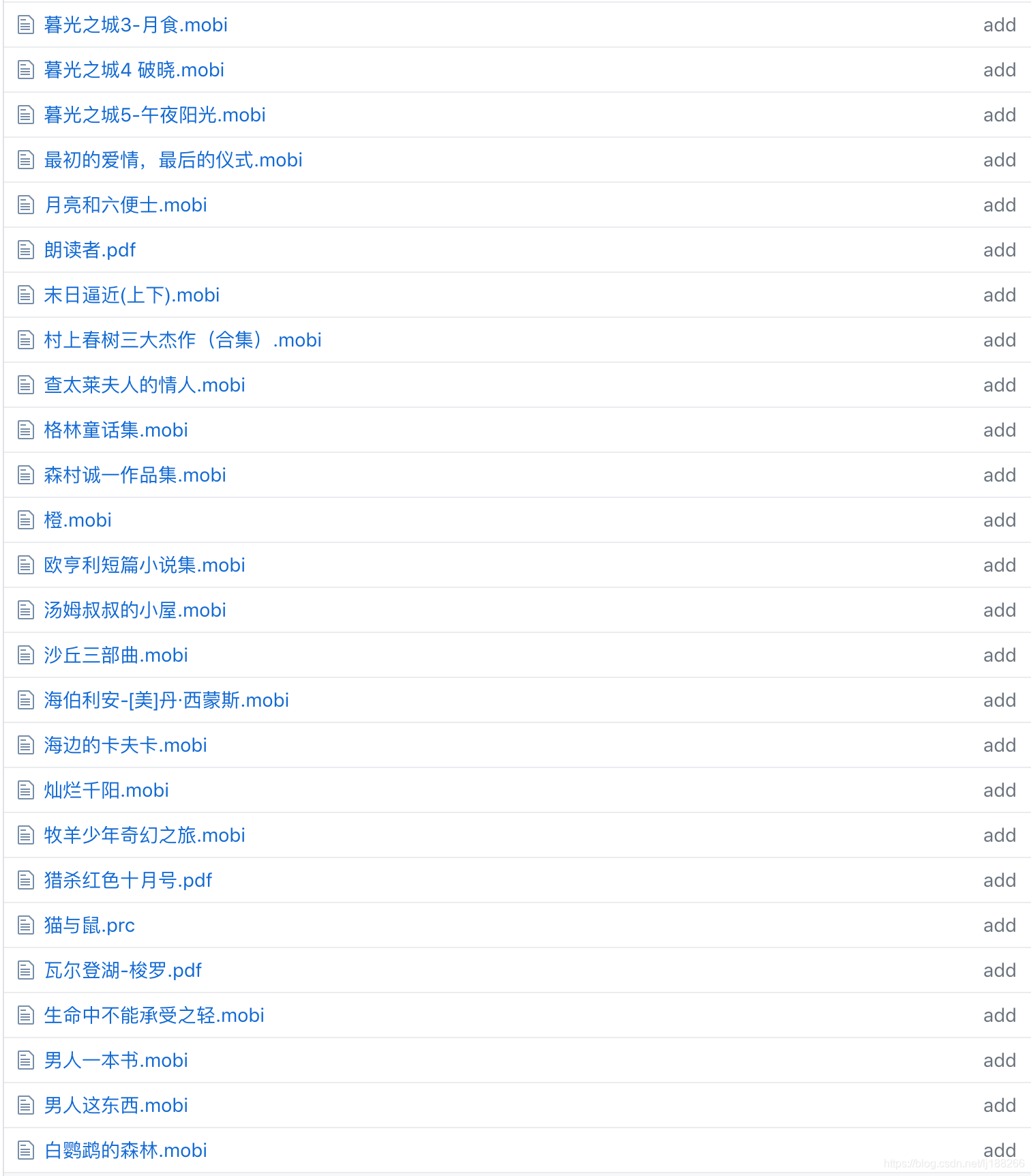Open 暮光之城4 破晓.mobi

[134, 70]
